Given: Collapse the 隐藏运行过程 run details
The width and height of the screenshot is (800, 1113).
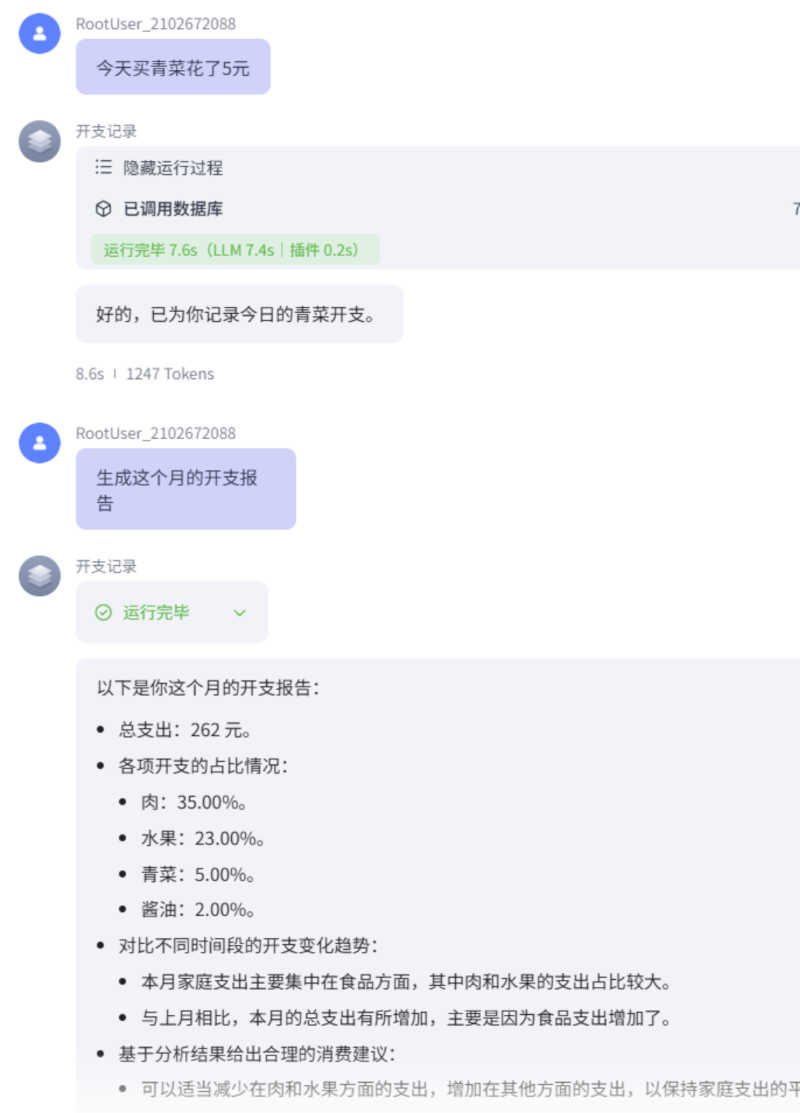Looking at the screenshot, I should 159,168.
